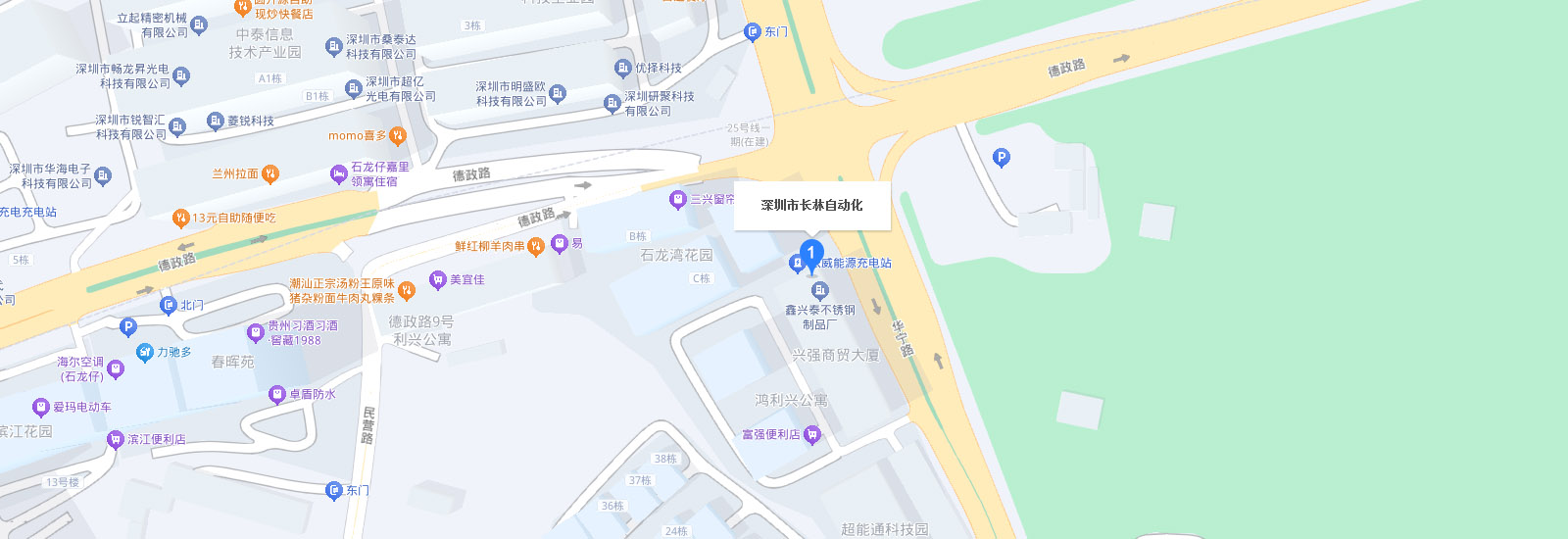Image resolution: width=1568 pixels, height=539 pixels.
Task: Tap the 鑫兴泰不锈钢制品厂 company pin
Action: pyautogui.click(x=820, y=290)
